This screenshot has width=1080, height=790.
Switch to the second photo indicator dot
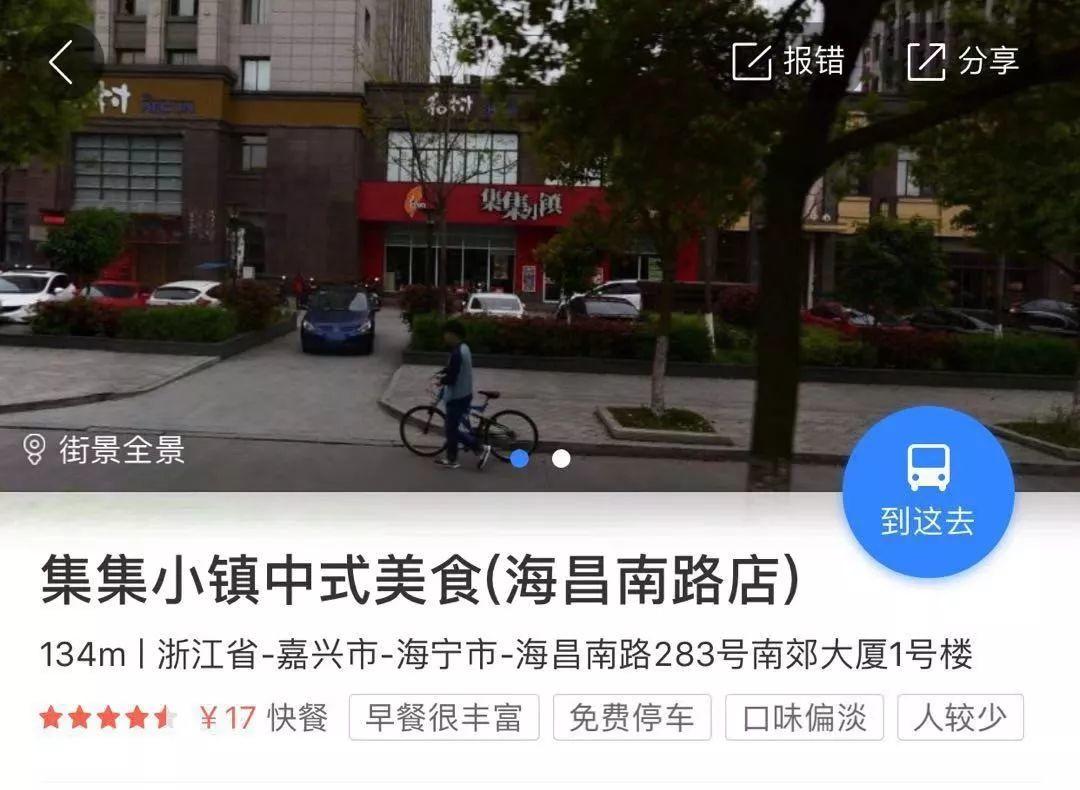pos(561,458)
